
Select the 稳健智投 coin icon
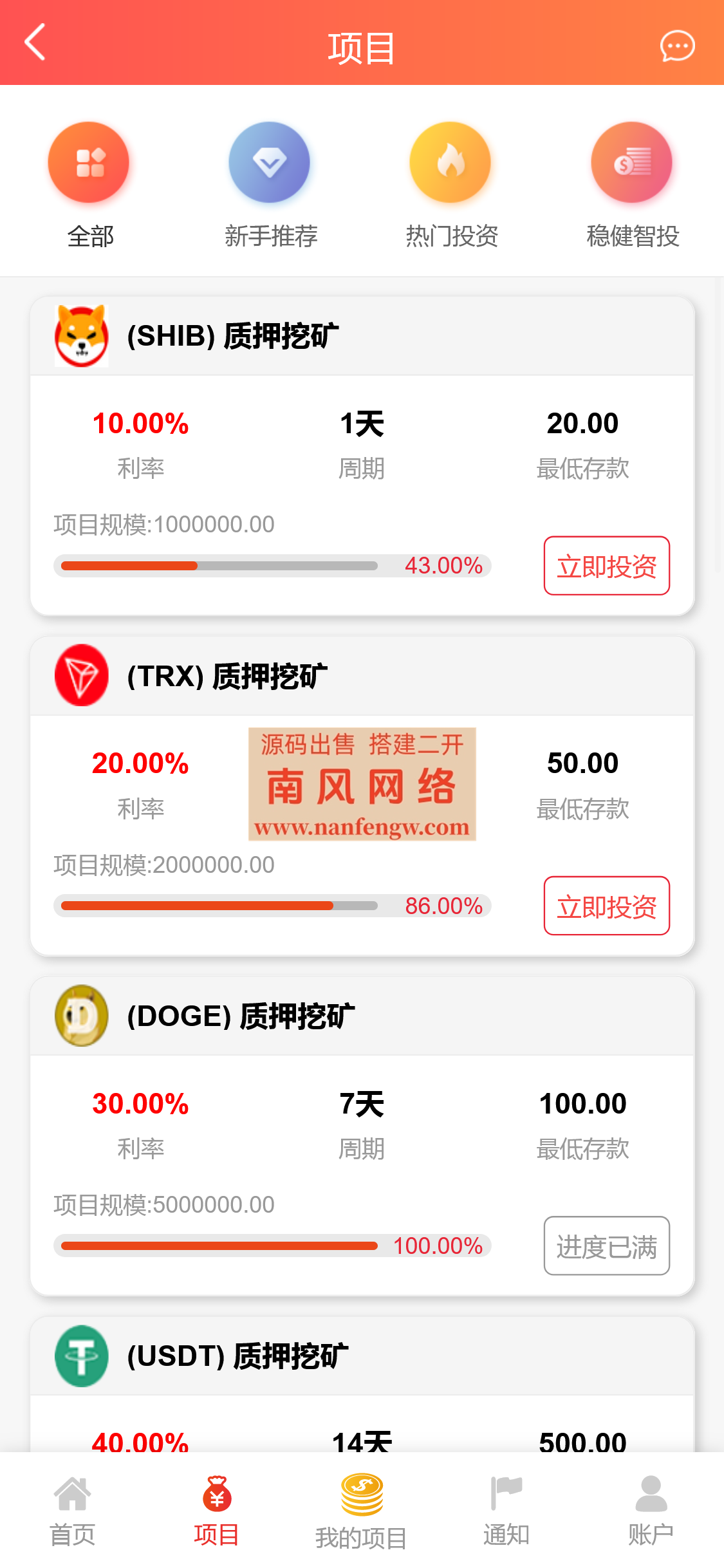631,162
